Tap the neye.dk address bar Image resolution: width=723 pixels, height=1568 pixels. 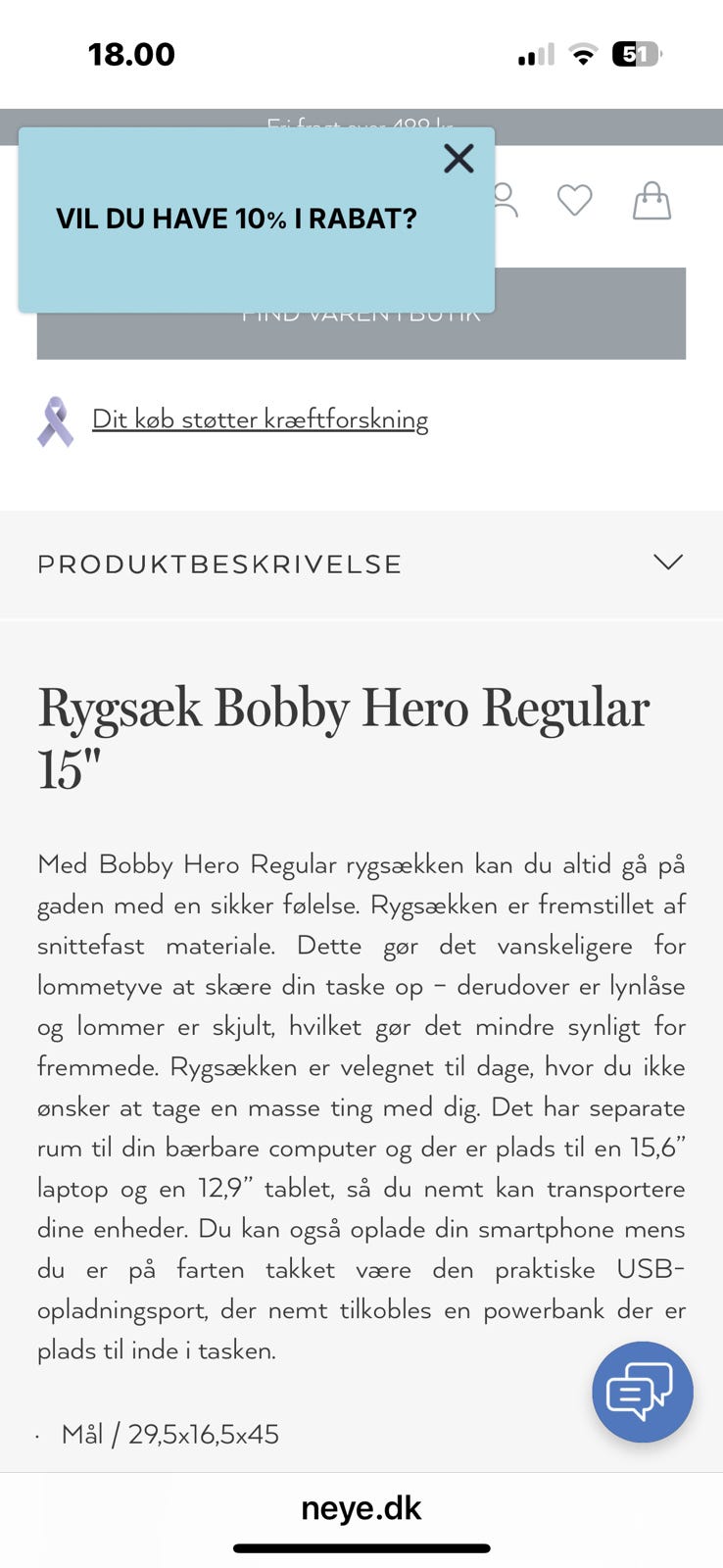coord(361,1508)
